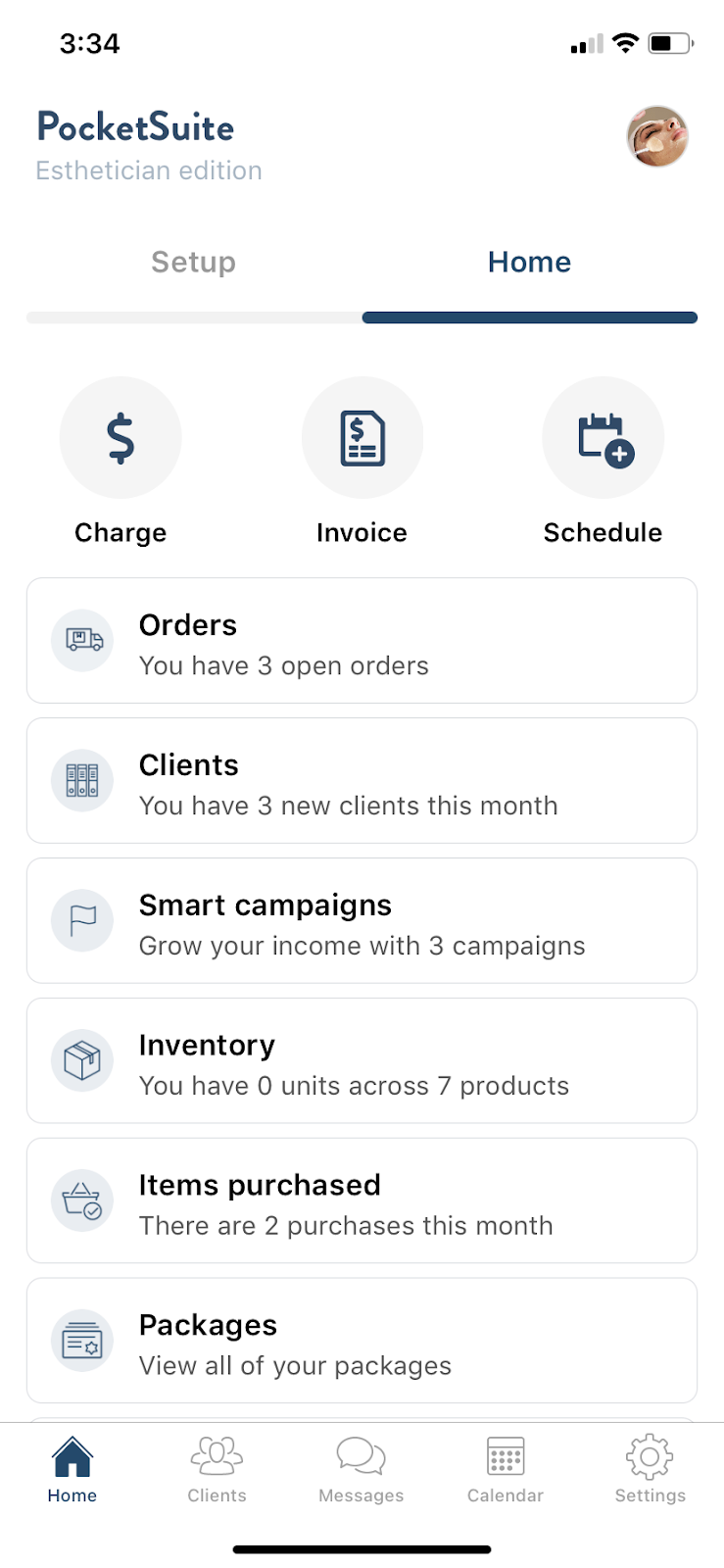This screenshot has height=1568, width=724.
Task: Switch to the Calendar tab
Action: click(506, 1470)
